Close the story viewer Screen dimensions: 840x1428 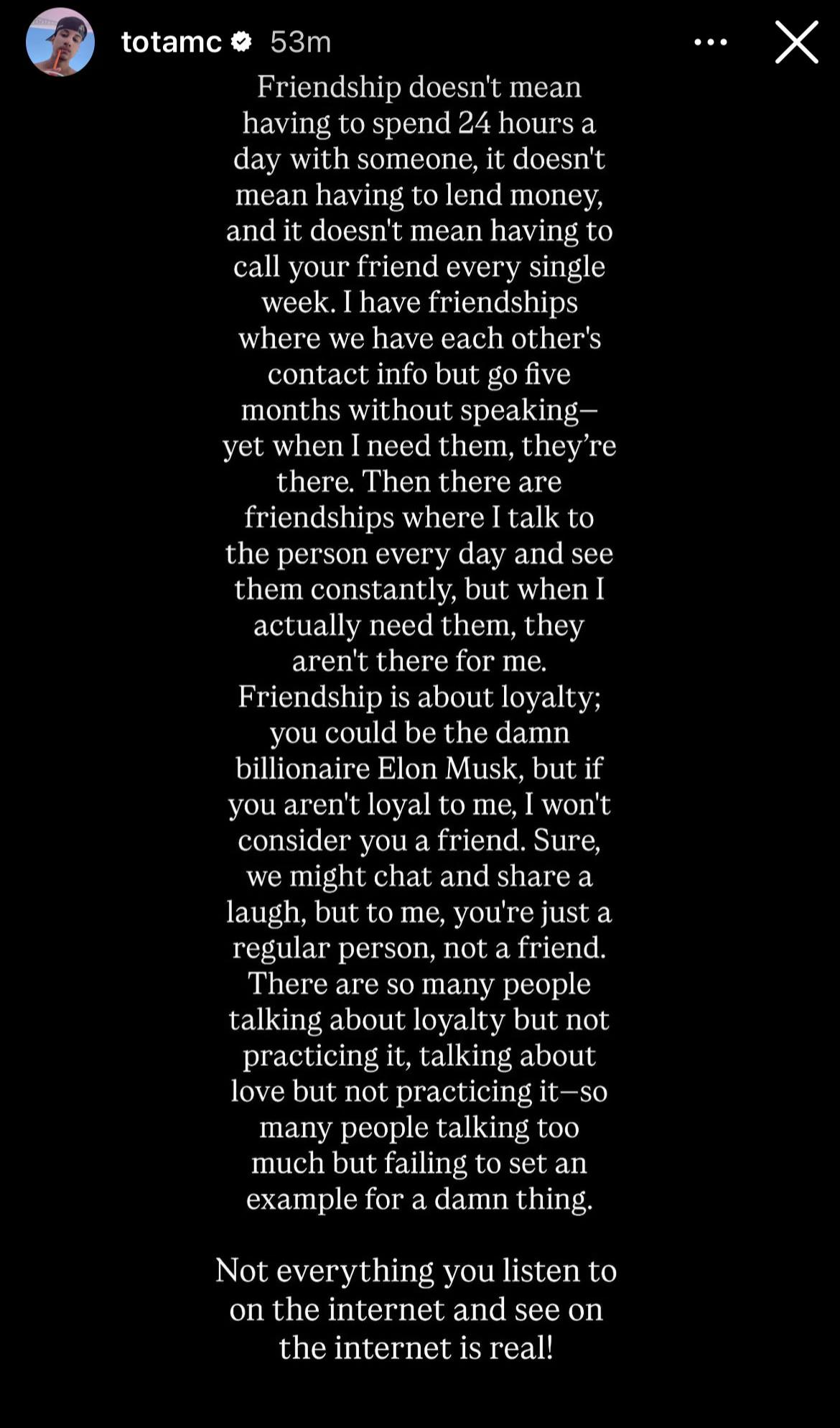pyautogui.click(x=797, y=42)
